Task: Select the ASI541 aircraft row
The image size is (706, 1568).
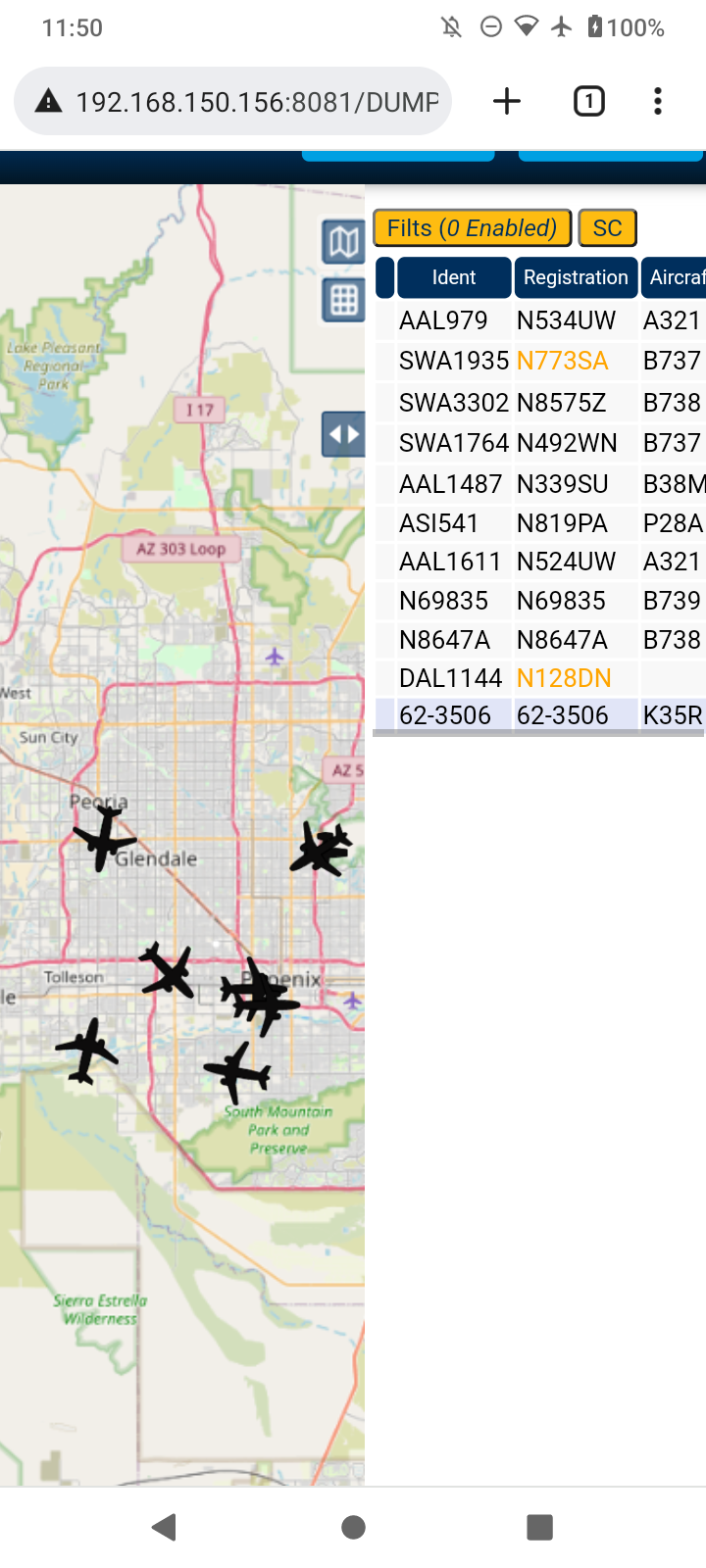Action: click(540, 522)
